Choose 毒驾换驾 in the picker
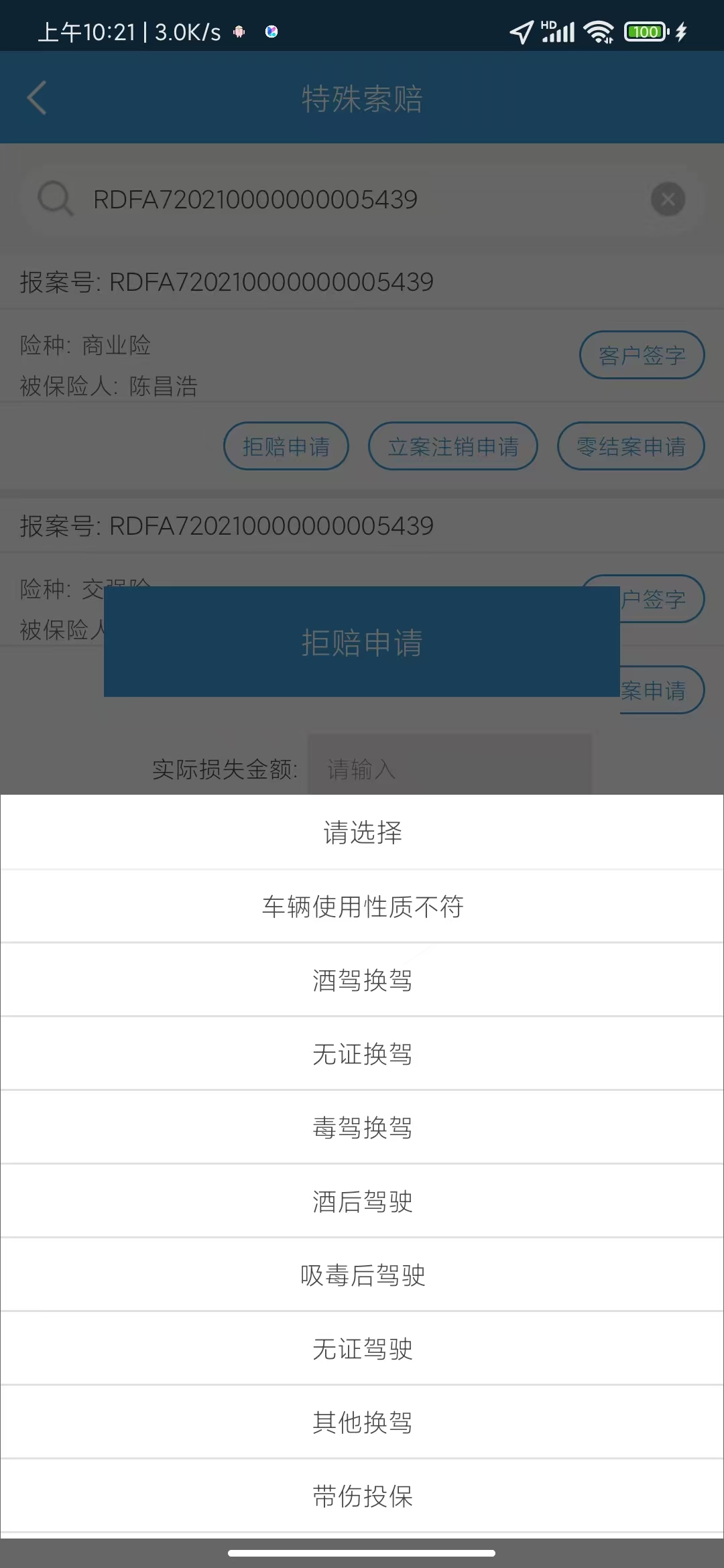 coord(362,1127)
